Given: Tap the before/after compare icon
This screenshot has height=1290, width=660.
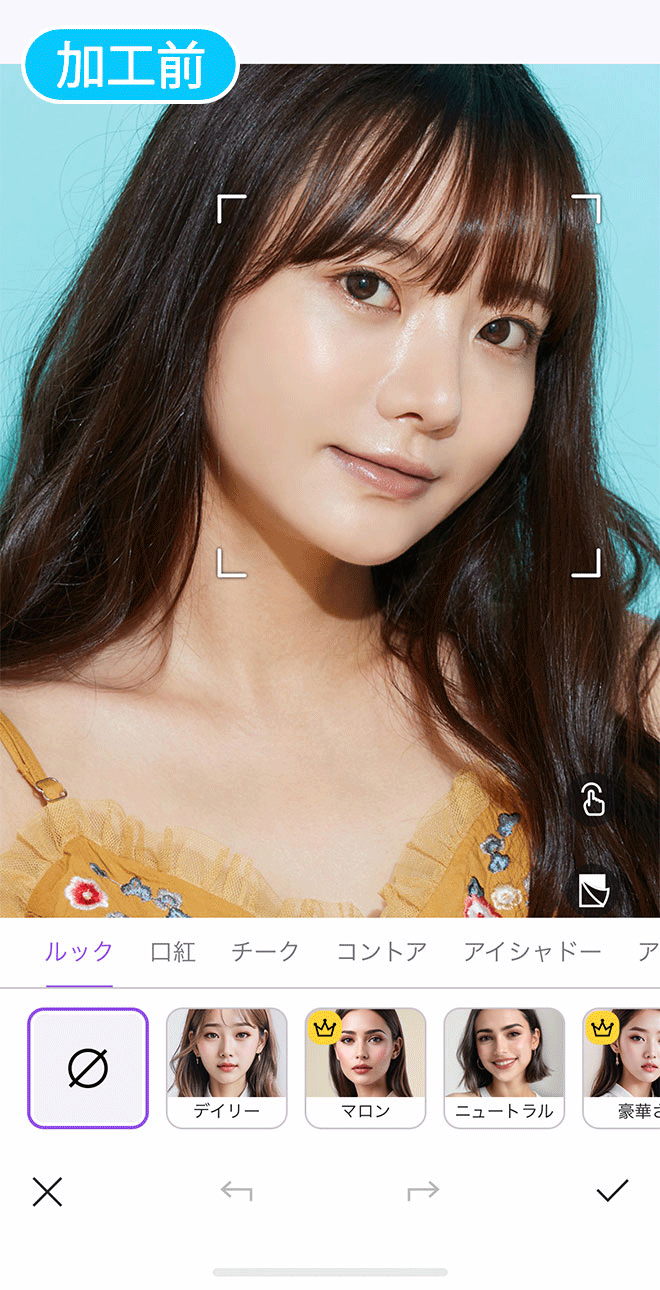Looking at the screenshot, I should (x=593, y=889).
